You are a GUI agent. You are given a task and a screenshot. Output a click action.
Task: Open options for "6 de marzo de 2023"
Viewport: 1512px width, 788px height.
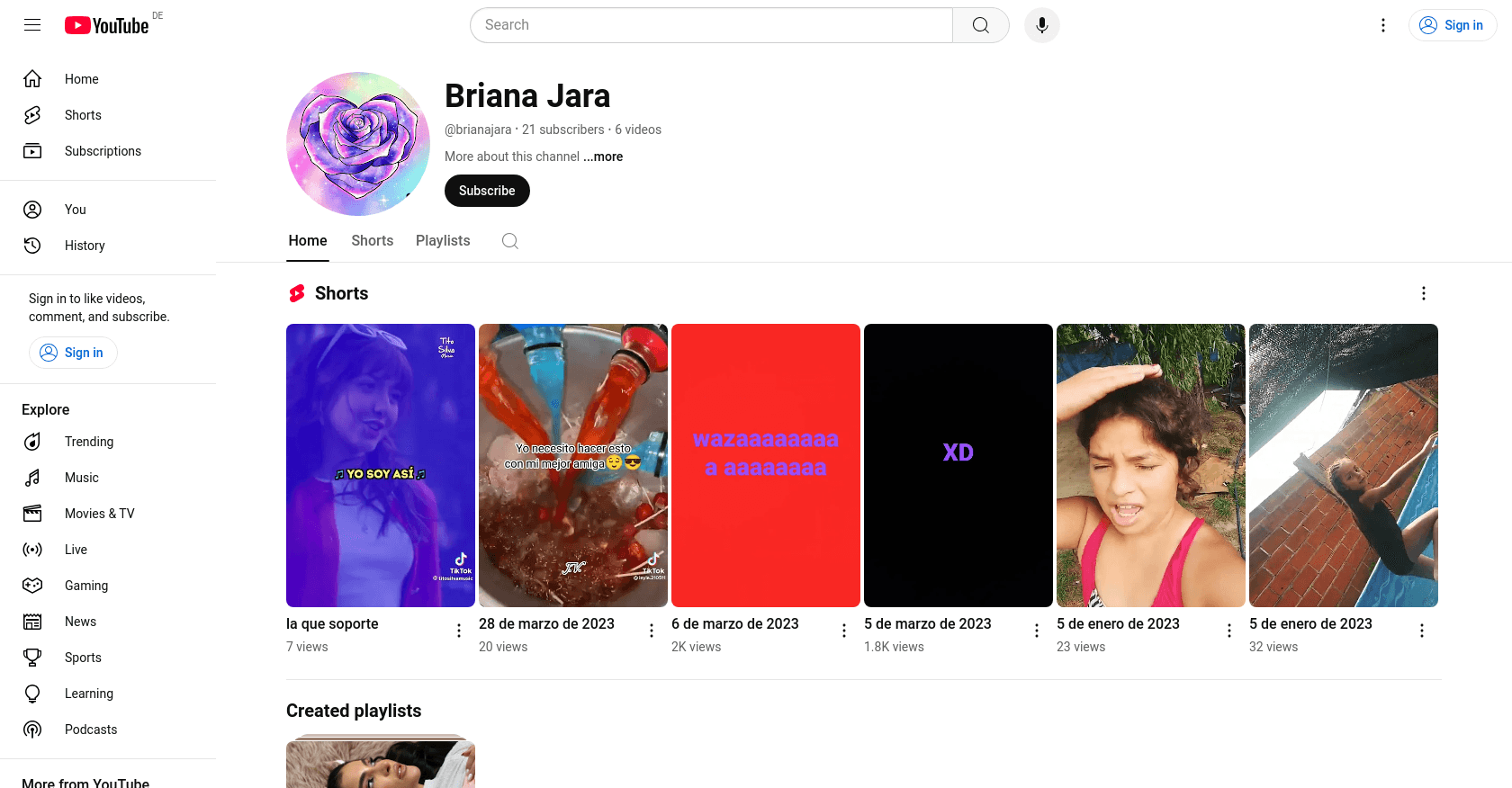(x=844, y=631)
